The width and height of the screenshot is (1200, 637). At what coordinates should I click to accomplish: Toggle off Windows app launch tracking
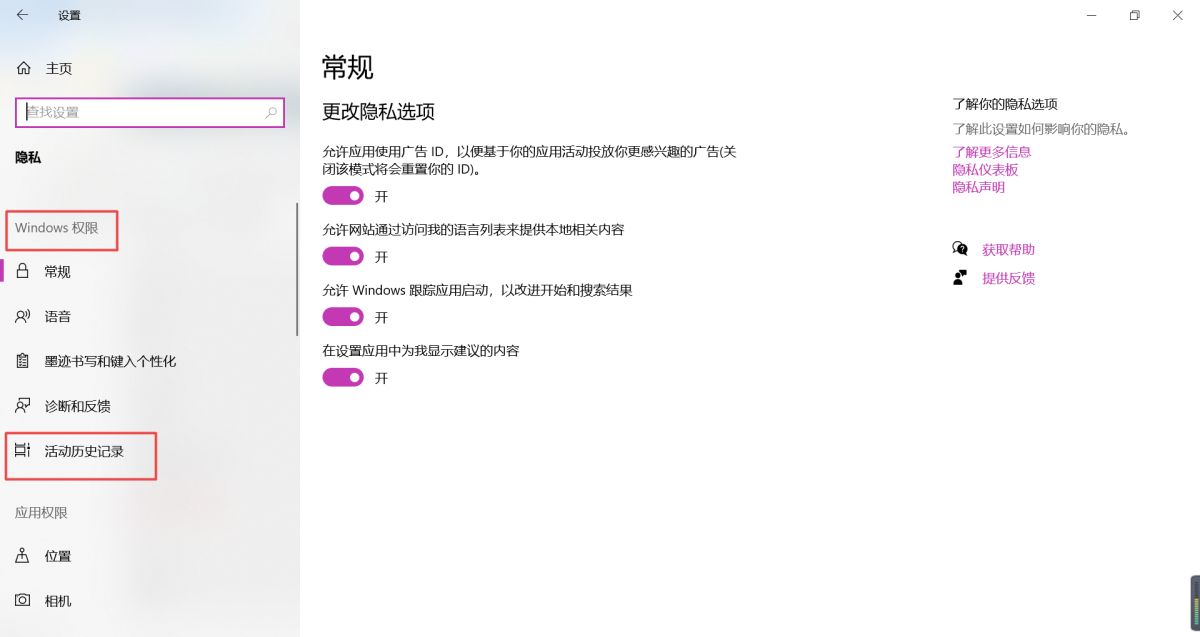[x=343, y=317]
